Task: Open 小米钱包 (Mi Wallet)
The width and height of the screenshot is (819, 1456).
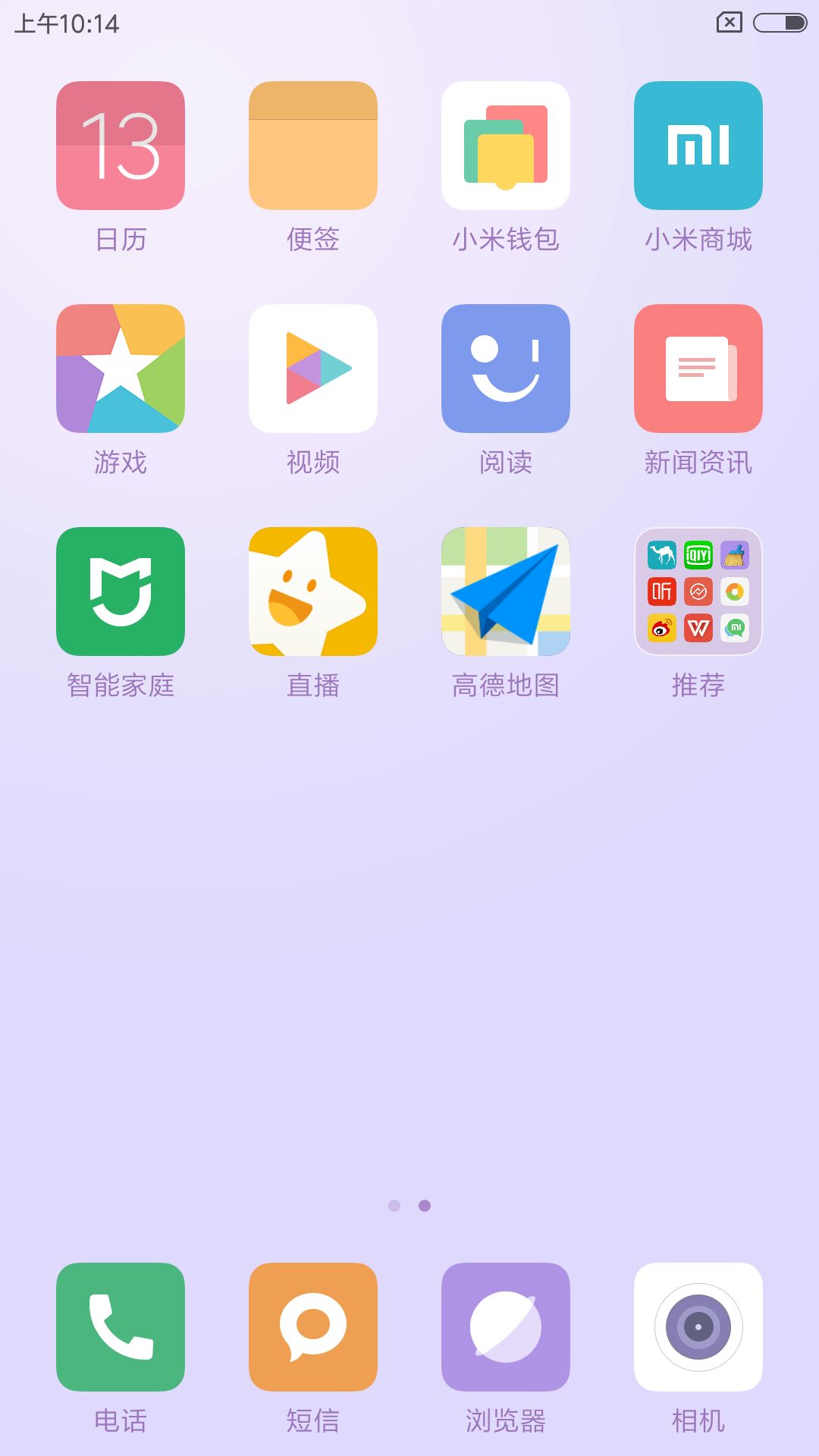Action: [x=506, y=144]
